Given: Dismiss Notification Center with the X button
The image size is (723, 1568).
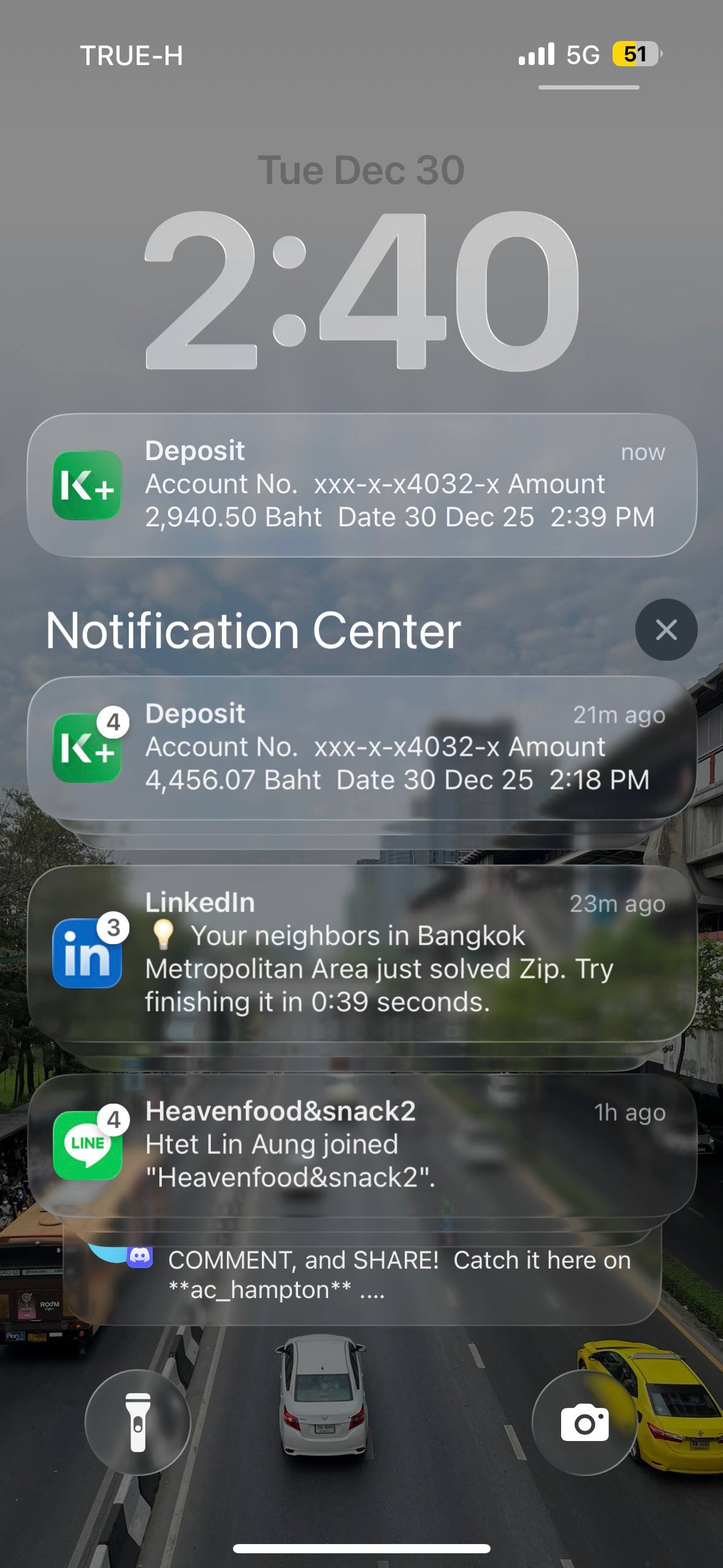Looking at the screenshot, I should [666, 628].
